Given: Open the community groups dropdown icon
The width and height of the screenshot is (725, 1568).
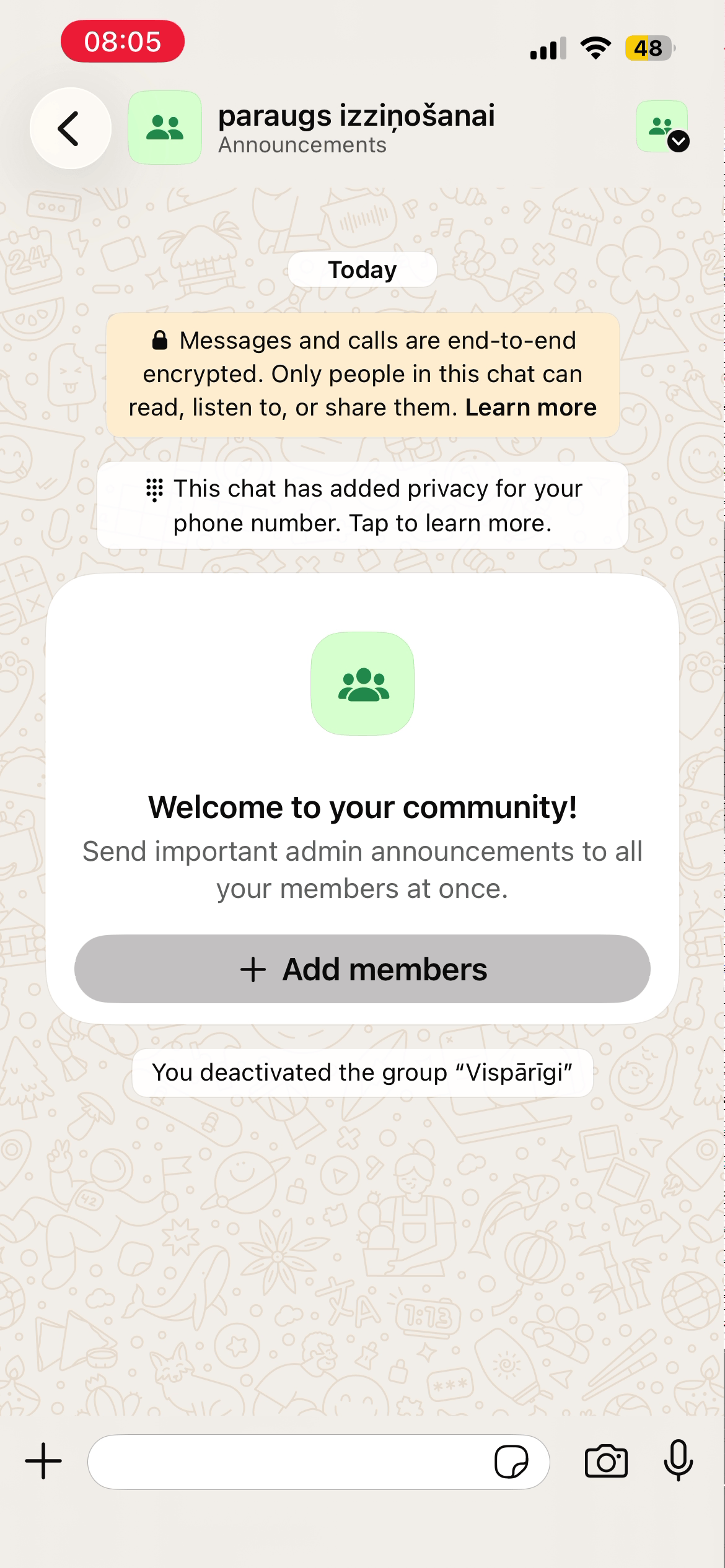Looking at the screenshot, I should 663,127.
